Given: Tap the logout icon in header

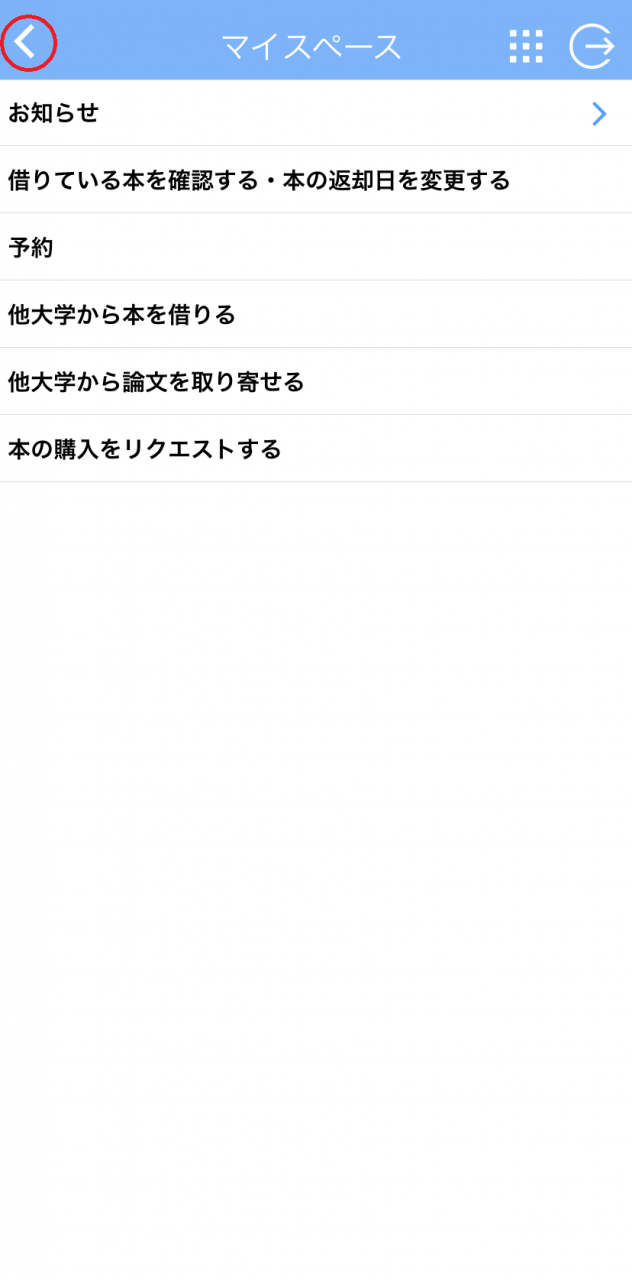Looking at the screenshot, I should click(592, 47).
